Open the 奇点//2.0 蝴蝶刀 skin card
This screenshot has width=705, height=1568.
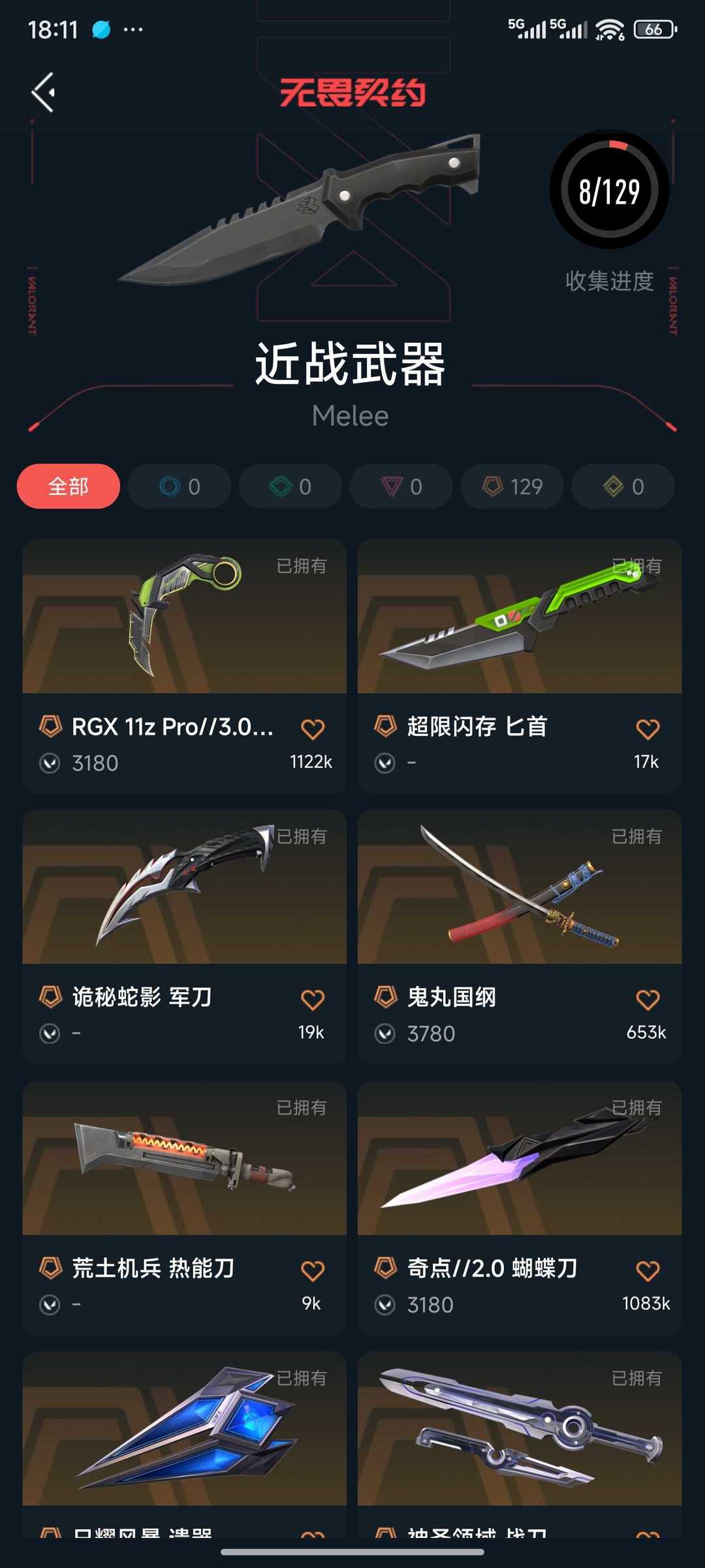click(x=520, y=1159)
